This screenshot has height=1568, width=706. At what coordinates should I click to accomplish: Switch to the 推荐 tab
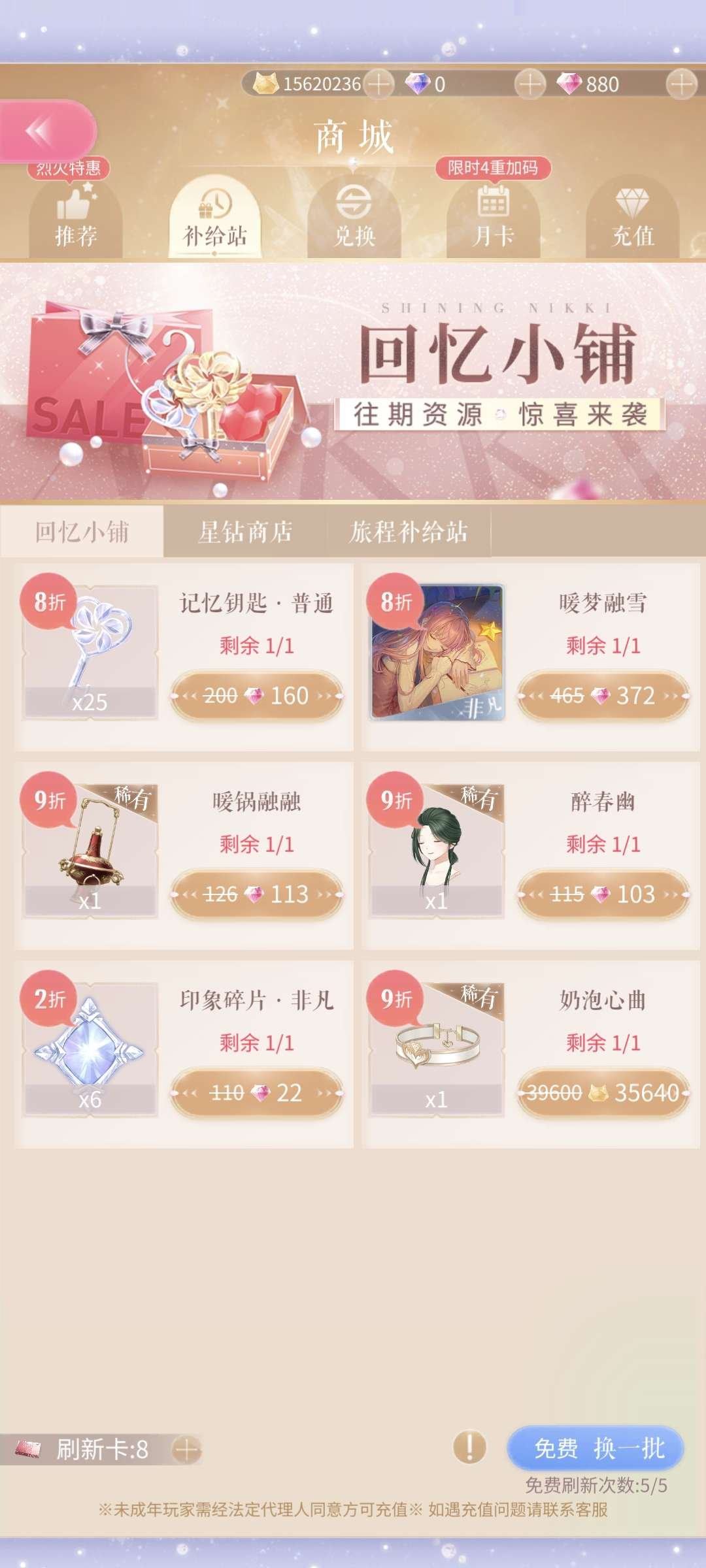pyautogui.click(x=75, y=220)
